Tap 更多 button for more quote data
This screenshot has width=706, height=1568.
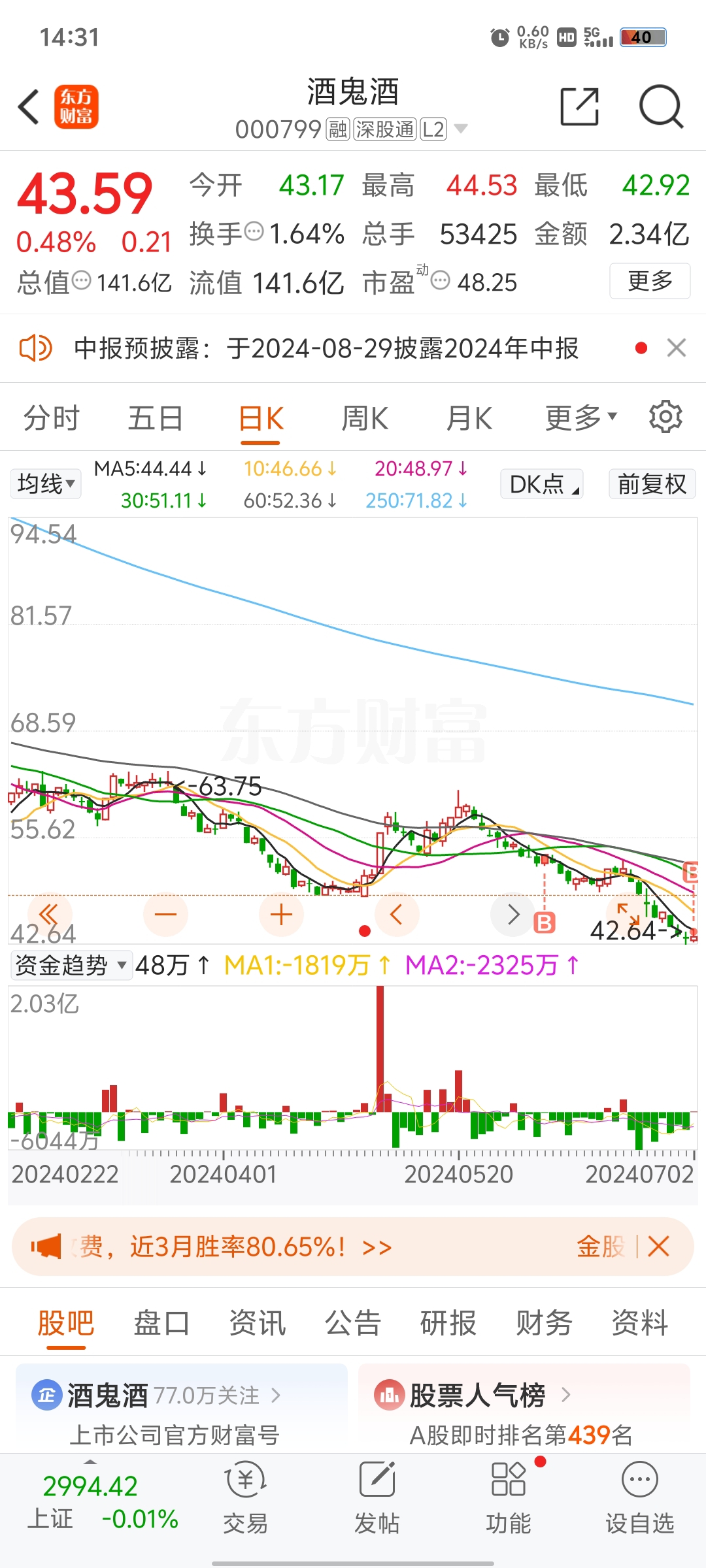point(650,281)
